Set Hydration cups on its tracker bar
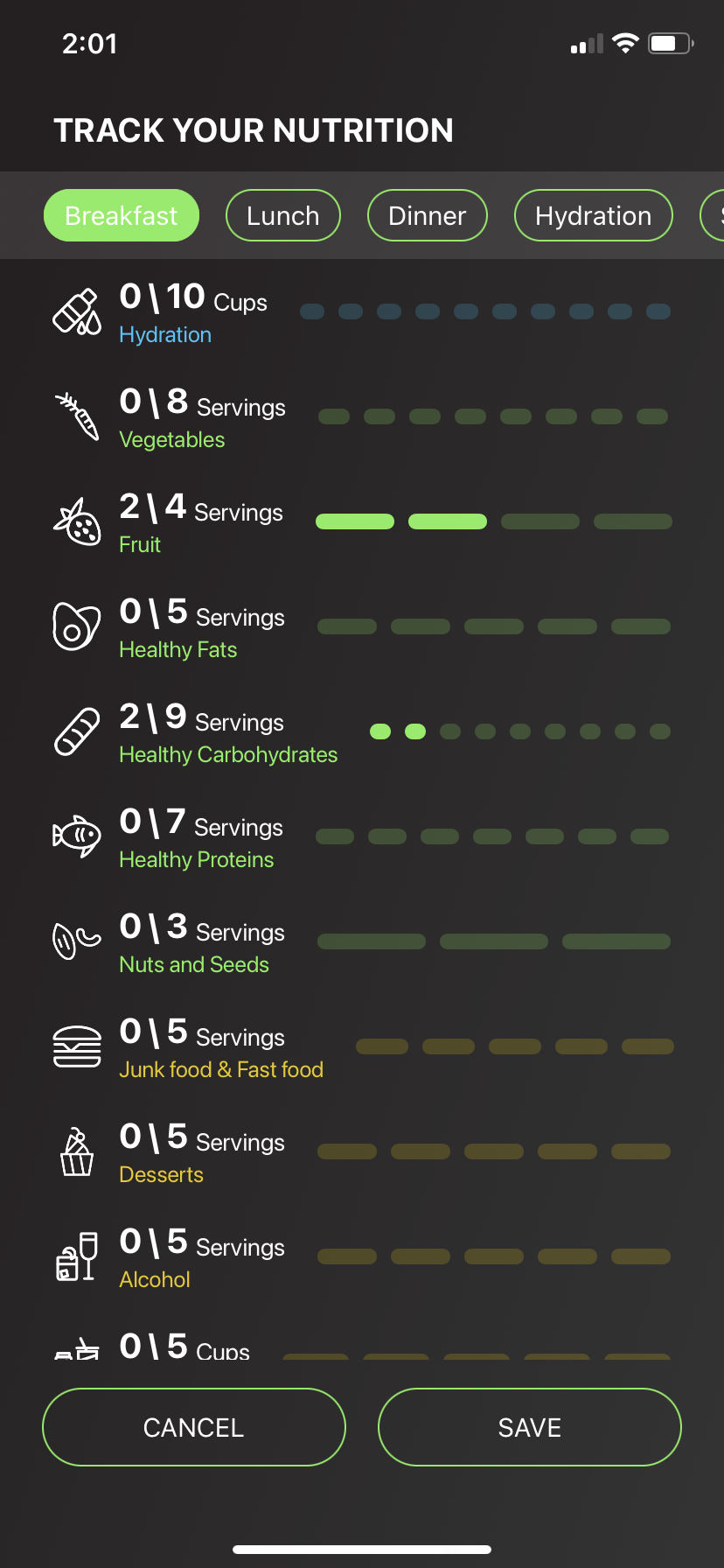724x1568 pixels. coord(485,311)
